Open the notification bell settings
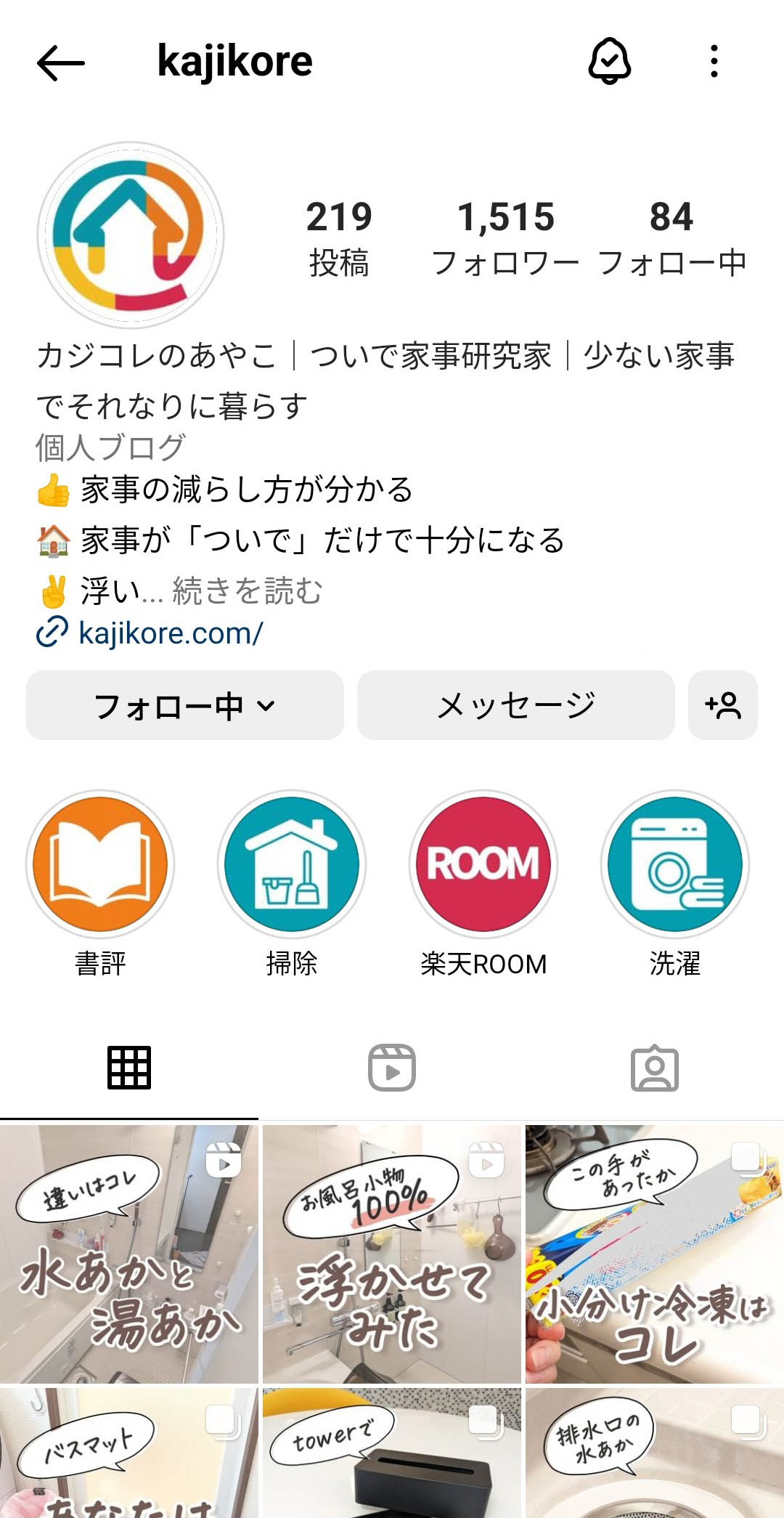Viewport: 784px width, 1518px height. [609, 61]
